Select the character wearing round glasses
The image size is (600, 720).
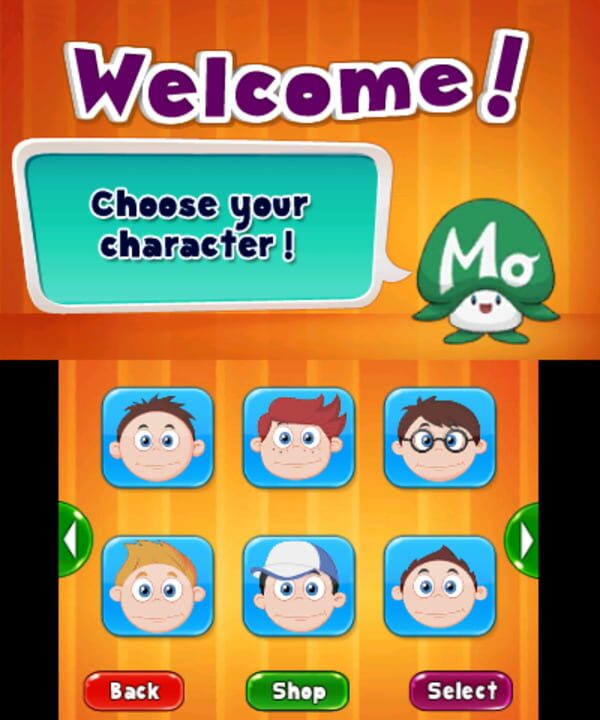[440, 438]
